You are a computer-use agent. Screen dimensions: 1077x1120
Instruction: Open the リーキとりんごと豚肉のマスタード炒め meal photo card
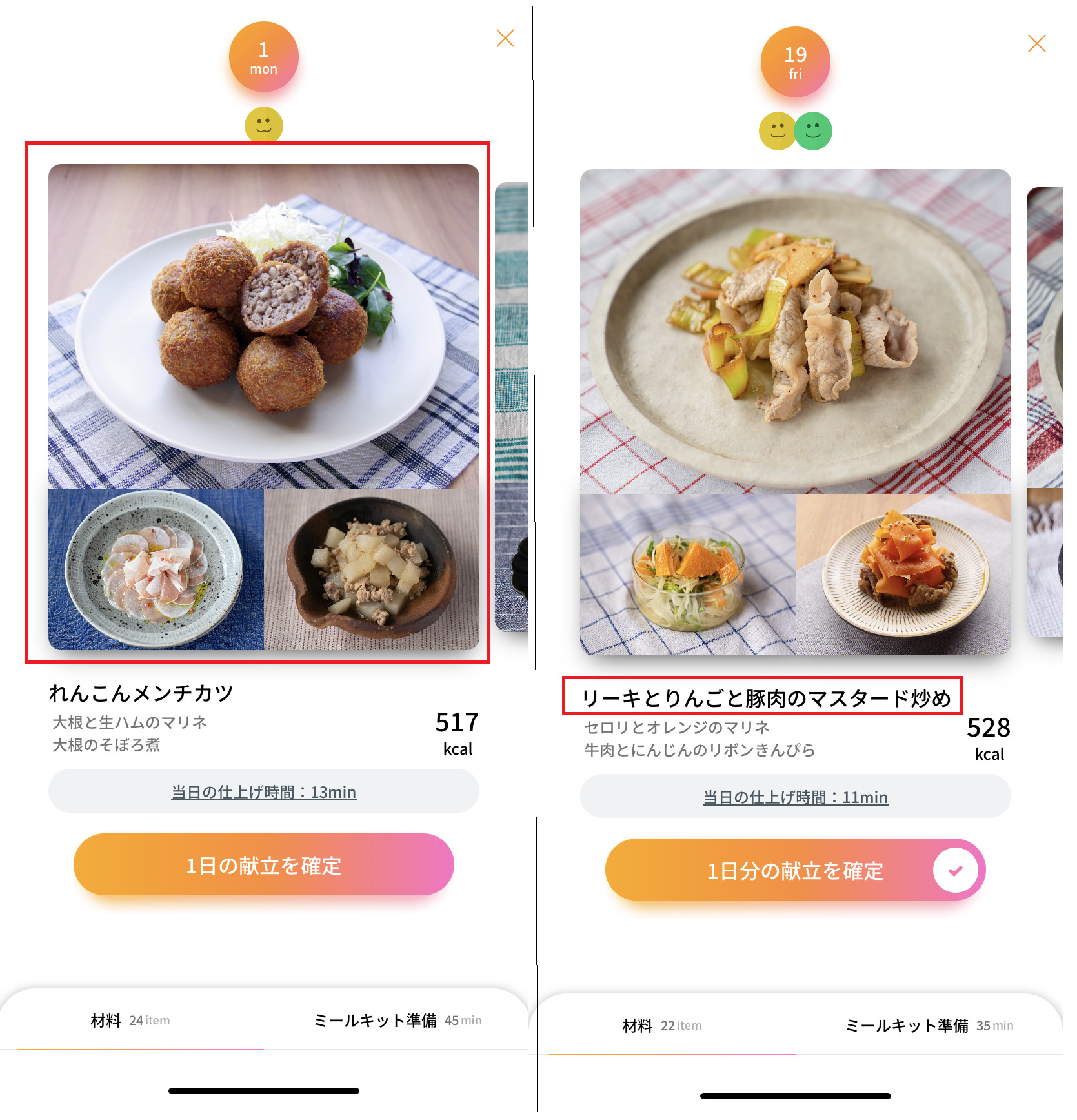tap(795, 412)
